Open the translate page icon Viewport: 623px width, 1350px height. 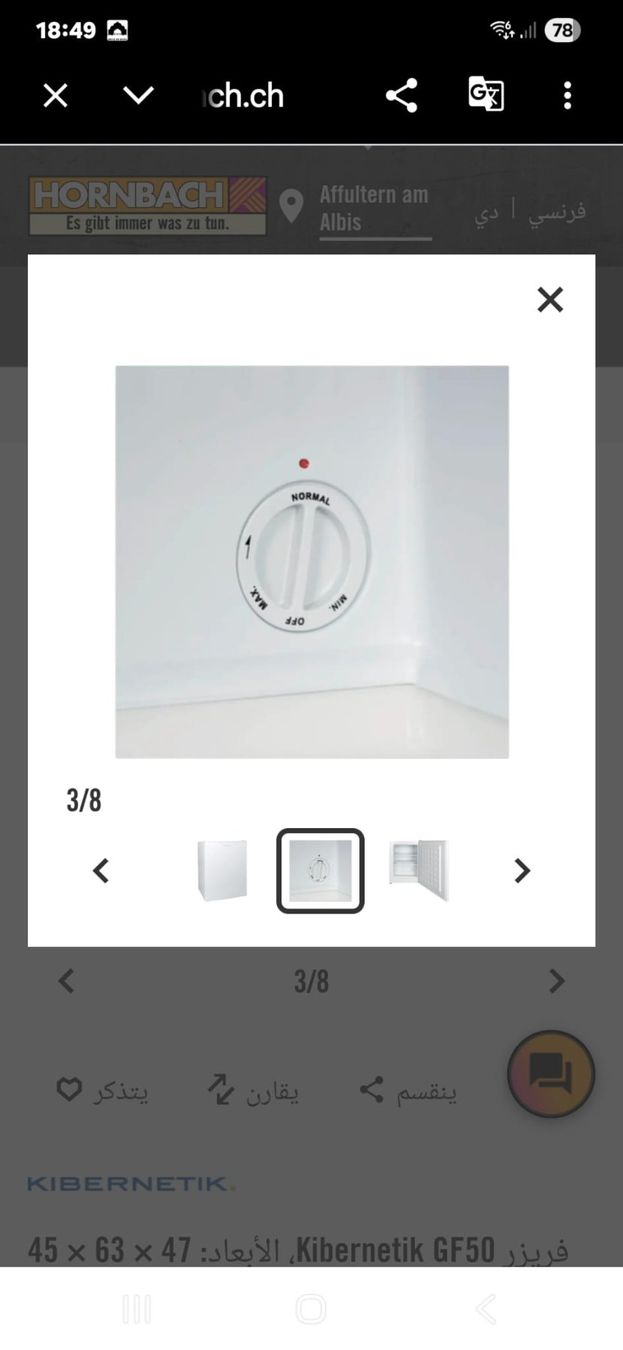coord(486,95)
